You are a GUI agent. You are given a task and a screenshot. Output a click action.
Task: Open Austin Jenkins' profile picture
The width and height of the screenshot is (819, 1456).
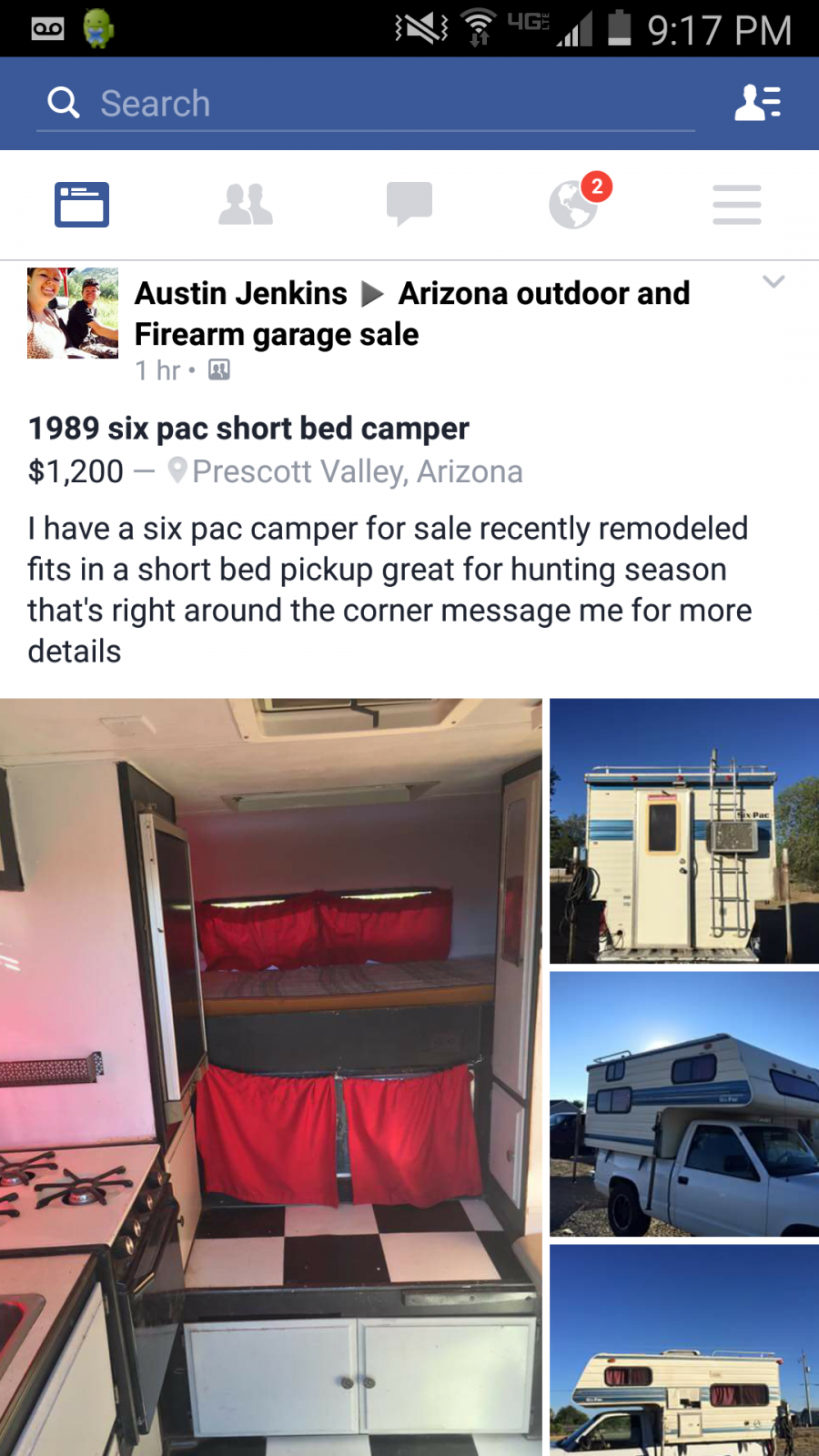tap(73, 313)
